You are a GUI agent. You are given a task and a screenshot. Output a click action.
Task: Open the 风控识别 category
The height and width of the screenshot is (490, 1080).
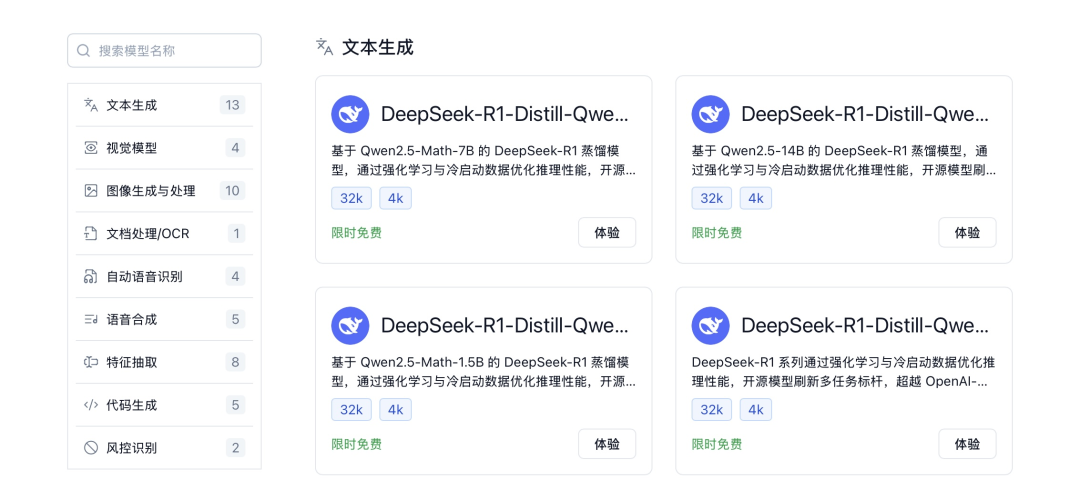[164, 448]
